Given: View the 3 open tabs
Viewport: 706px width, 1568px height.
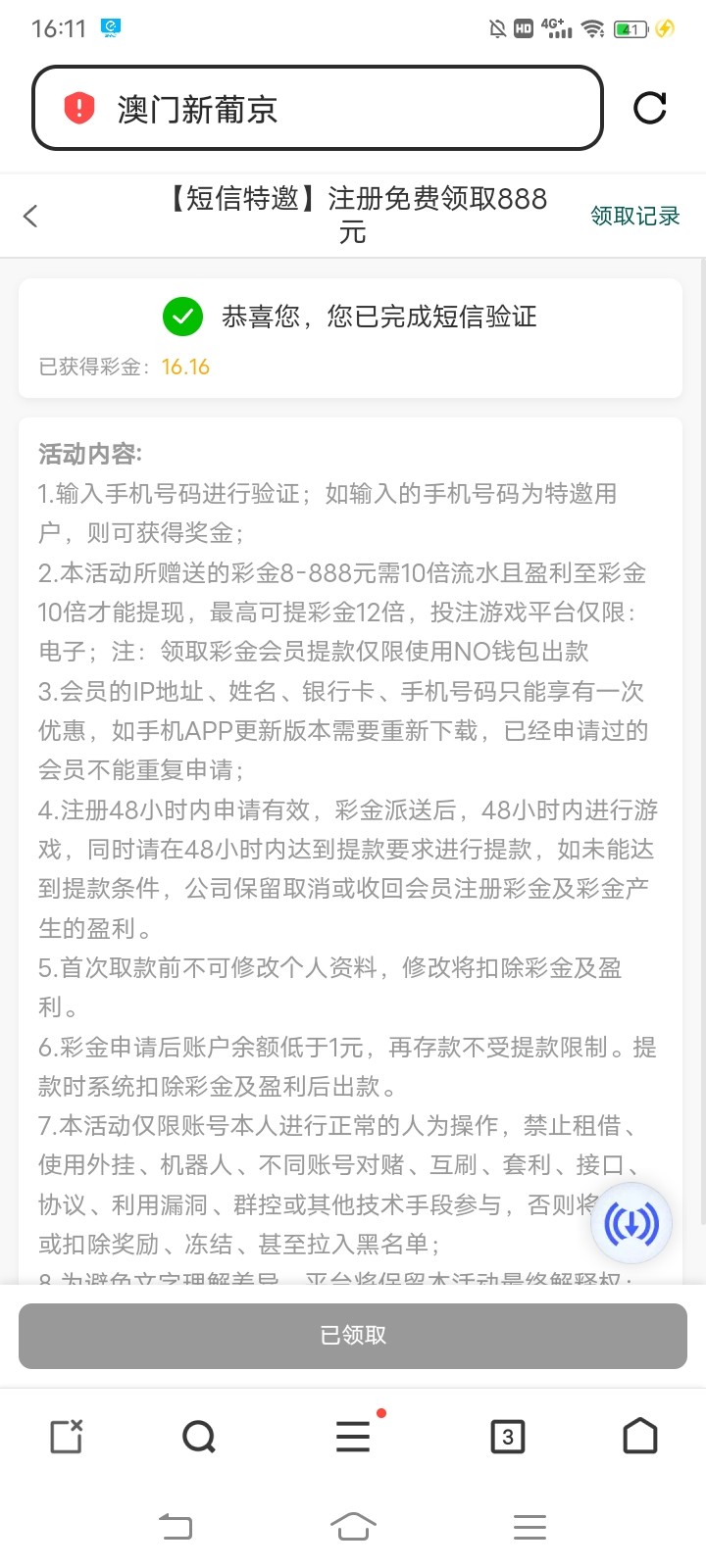Looking at the screenshot, I should click(x=507, y=1437).
